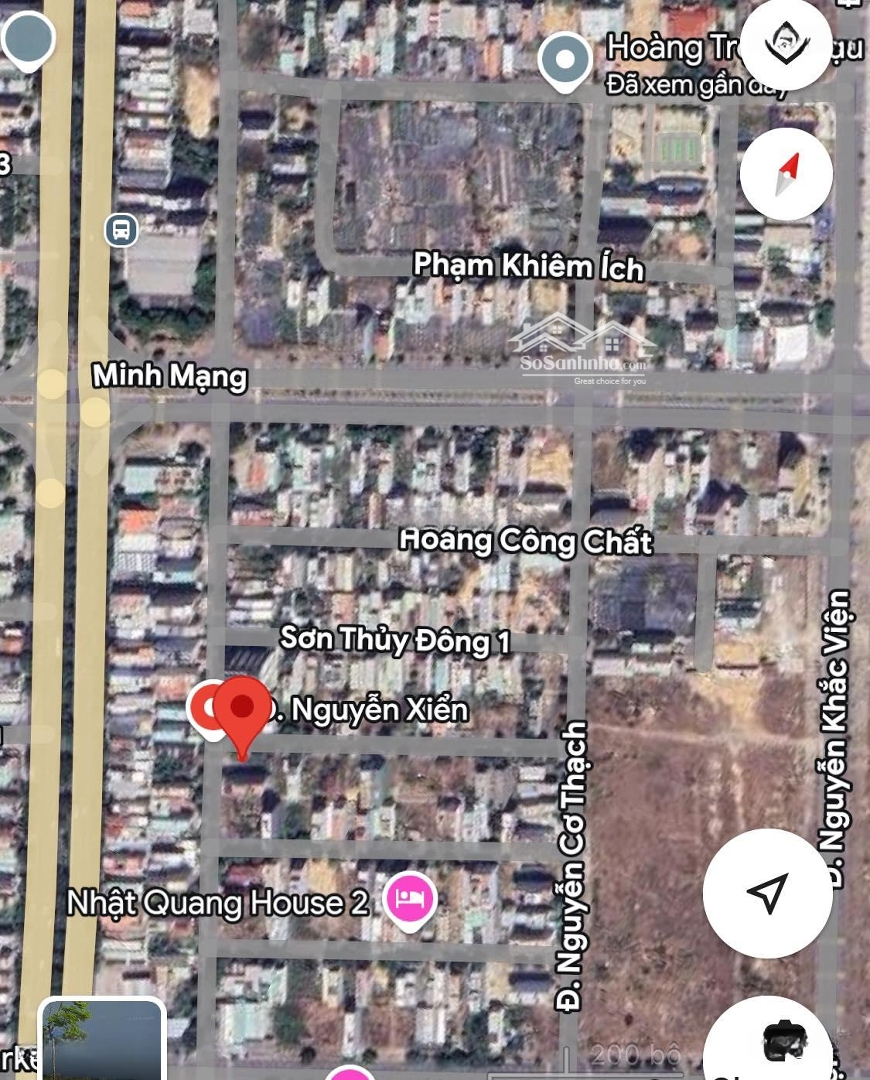This screenshot has height=1080, width=870.
Task: Center the map on my location
Action: (767, 893)
